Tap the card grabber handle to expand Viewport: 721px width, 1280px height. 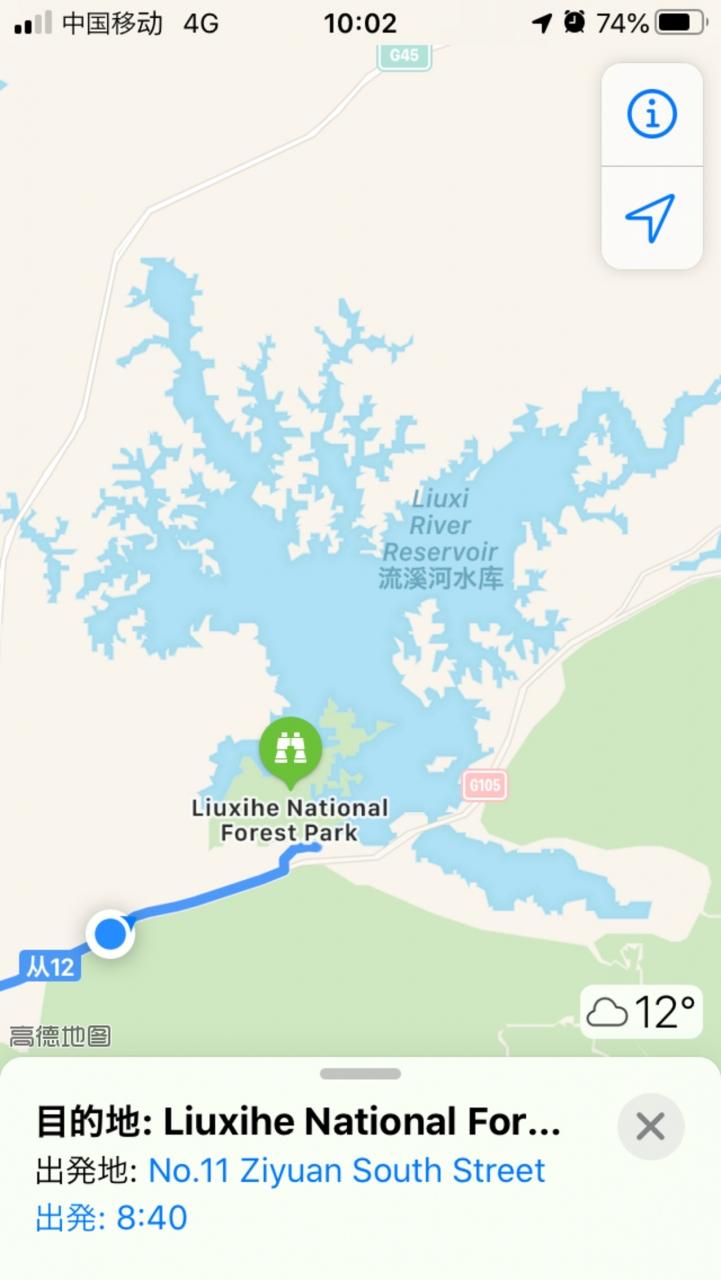pos(360,1074)
